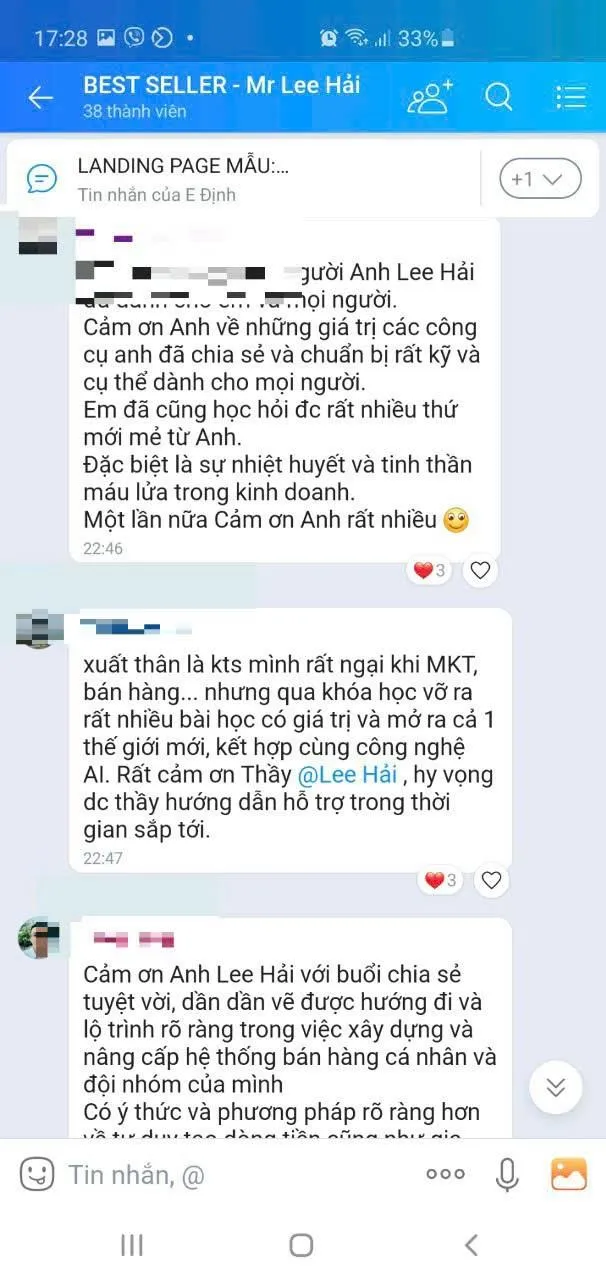This screenshot has width=606, height=1280.
Task: Expand the +1 pinned messages dropdown
Action: 540,179
